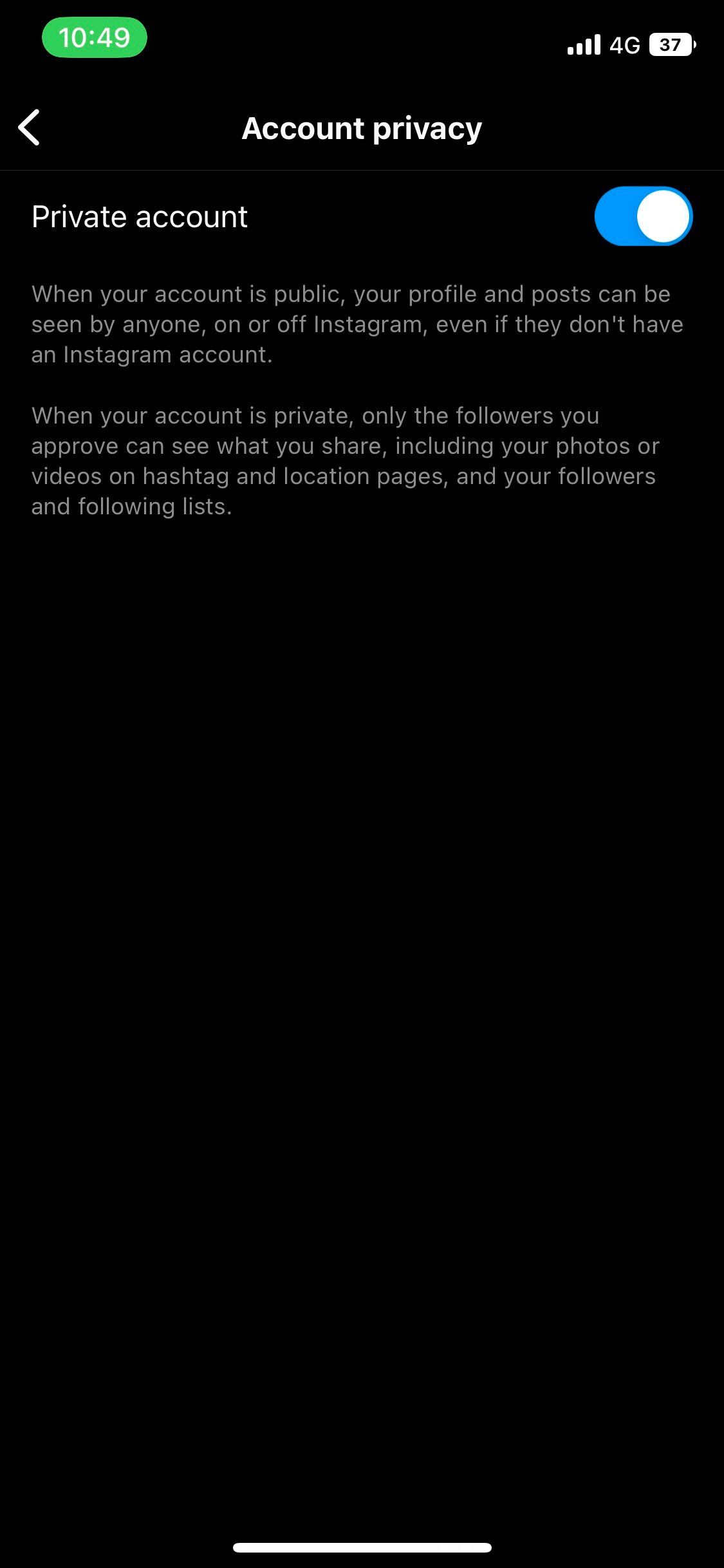Tap the home indicator bar at bottom
This screenshot has width=724, height=1568.
click(362, 1547)
